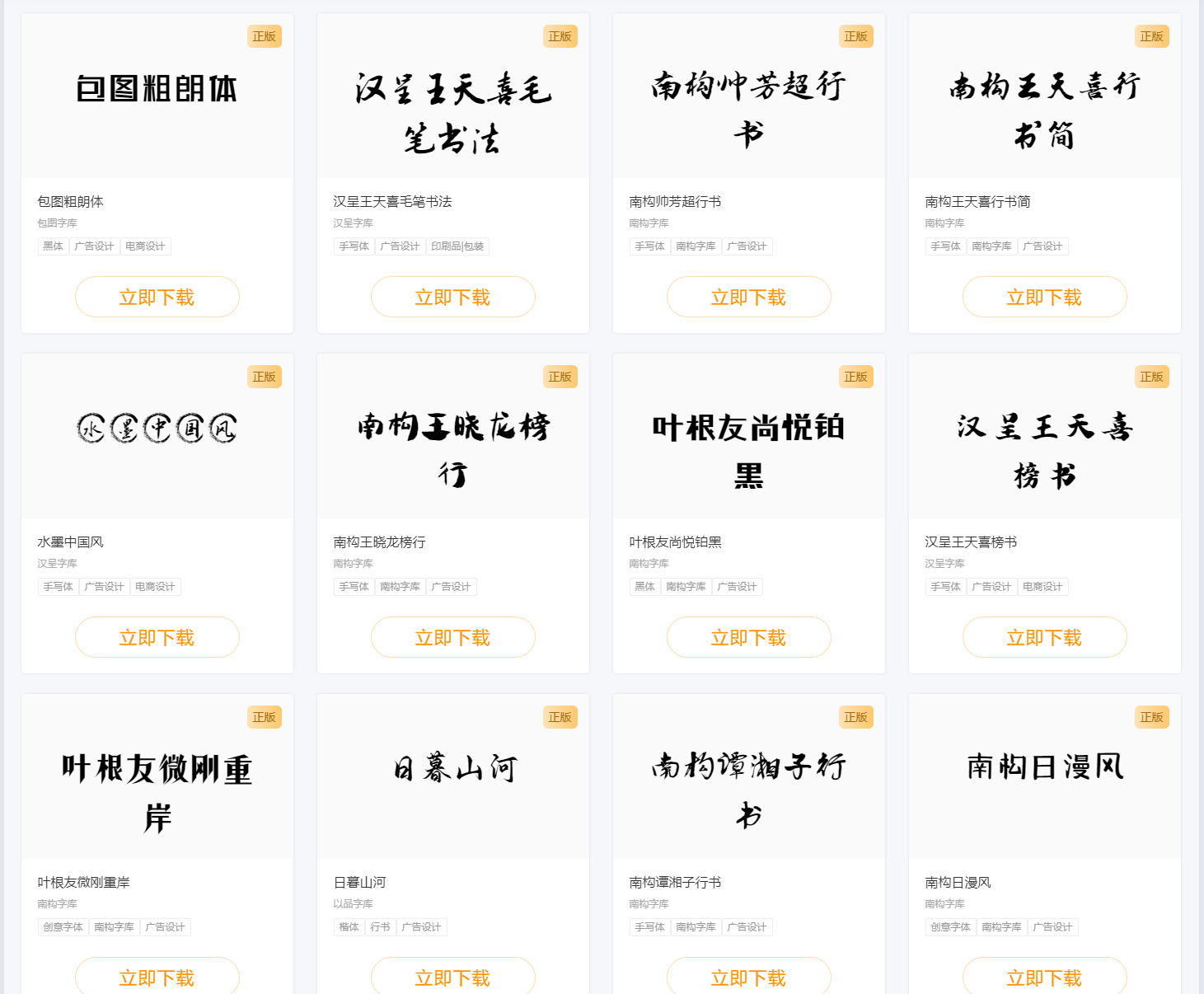
Task: Tap the 创意字体 tag under 南构日漫风
Action: (950, 927)
